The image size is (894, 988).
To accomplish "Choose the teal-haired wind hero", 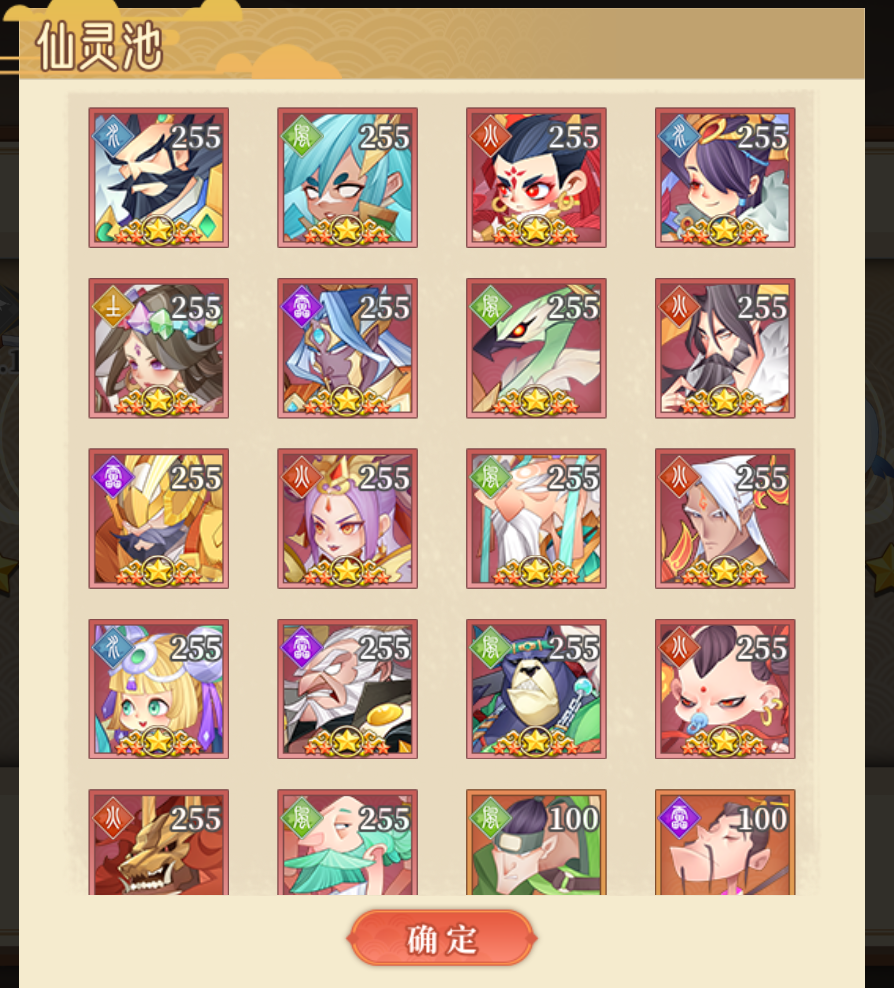I will point(347,178).
